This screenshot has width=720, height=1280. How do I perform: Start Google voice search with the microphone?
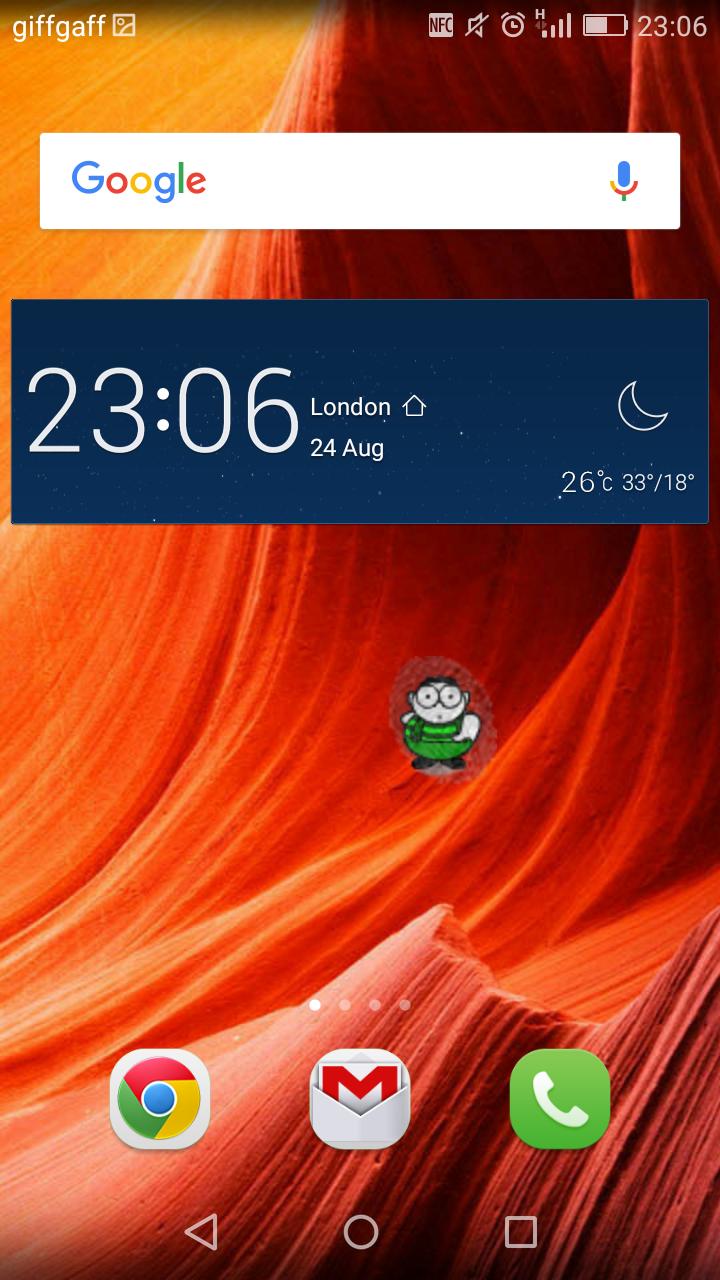[624, 181]
